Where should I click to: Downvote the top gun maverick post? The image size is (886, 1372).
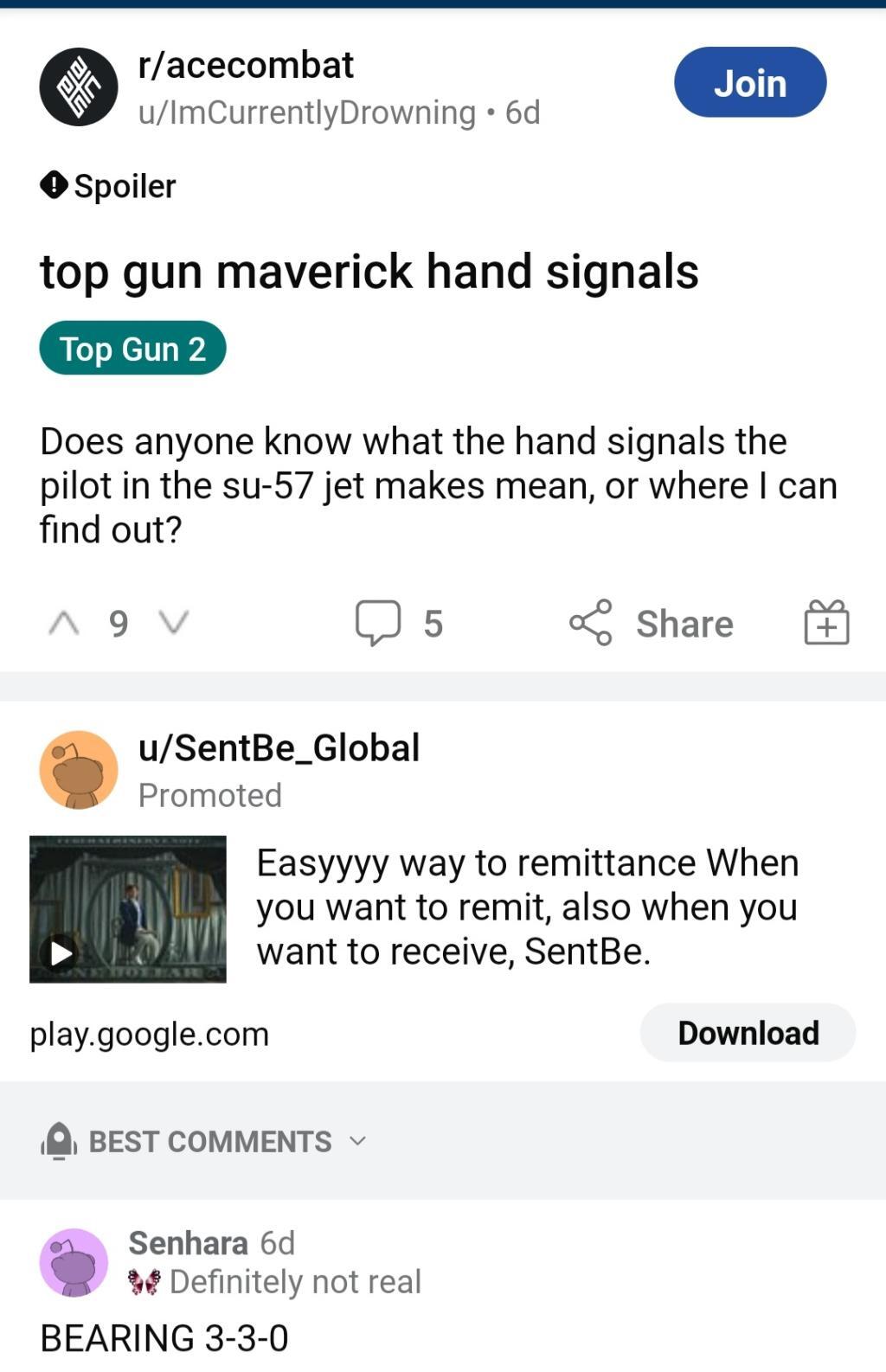[x=174, y=623]
